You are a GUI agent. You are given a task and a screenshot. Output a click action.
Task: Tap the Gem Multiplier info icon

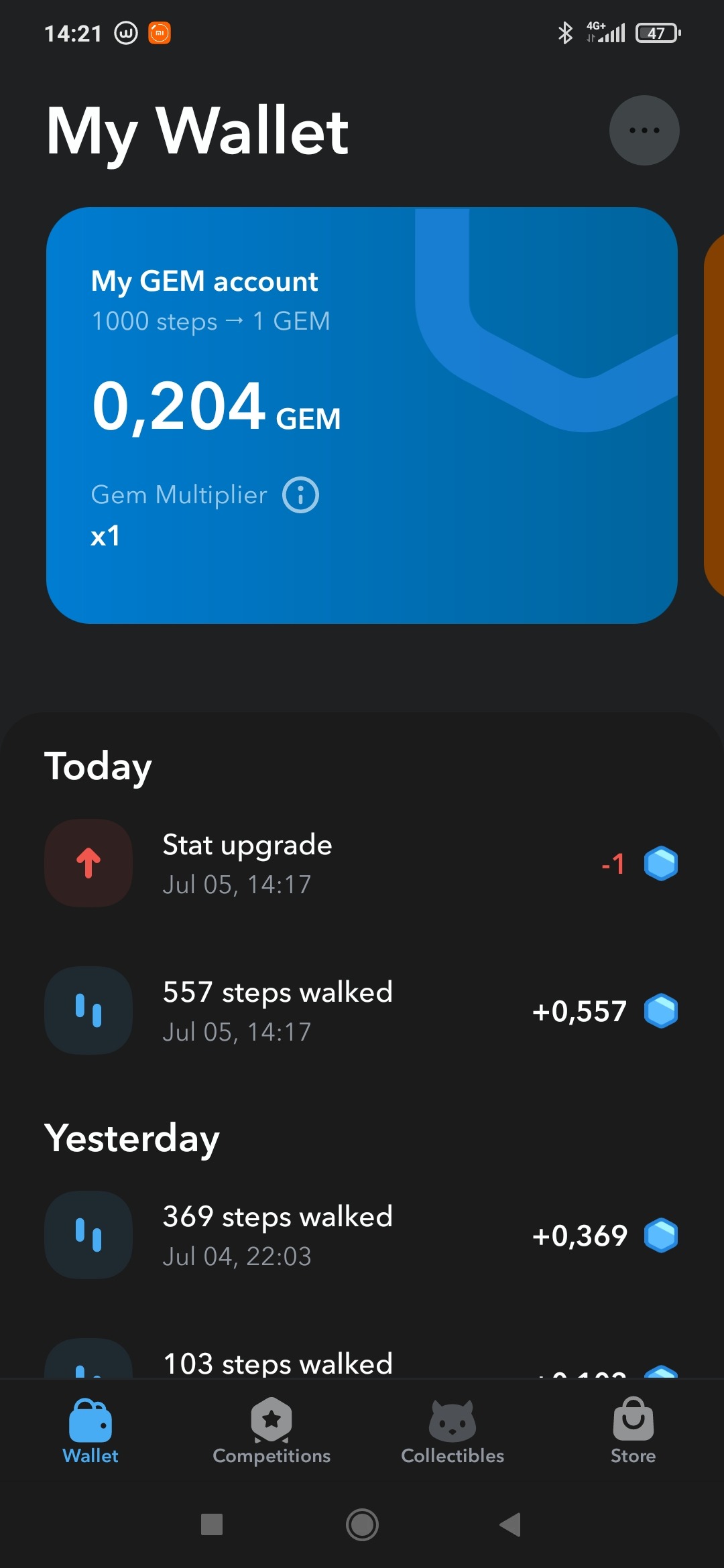300,495
